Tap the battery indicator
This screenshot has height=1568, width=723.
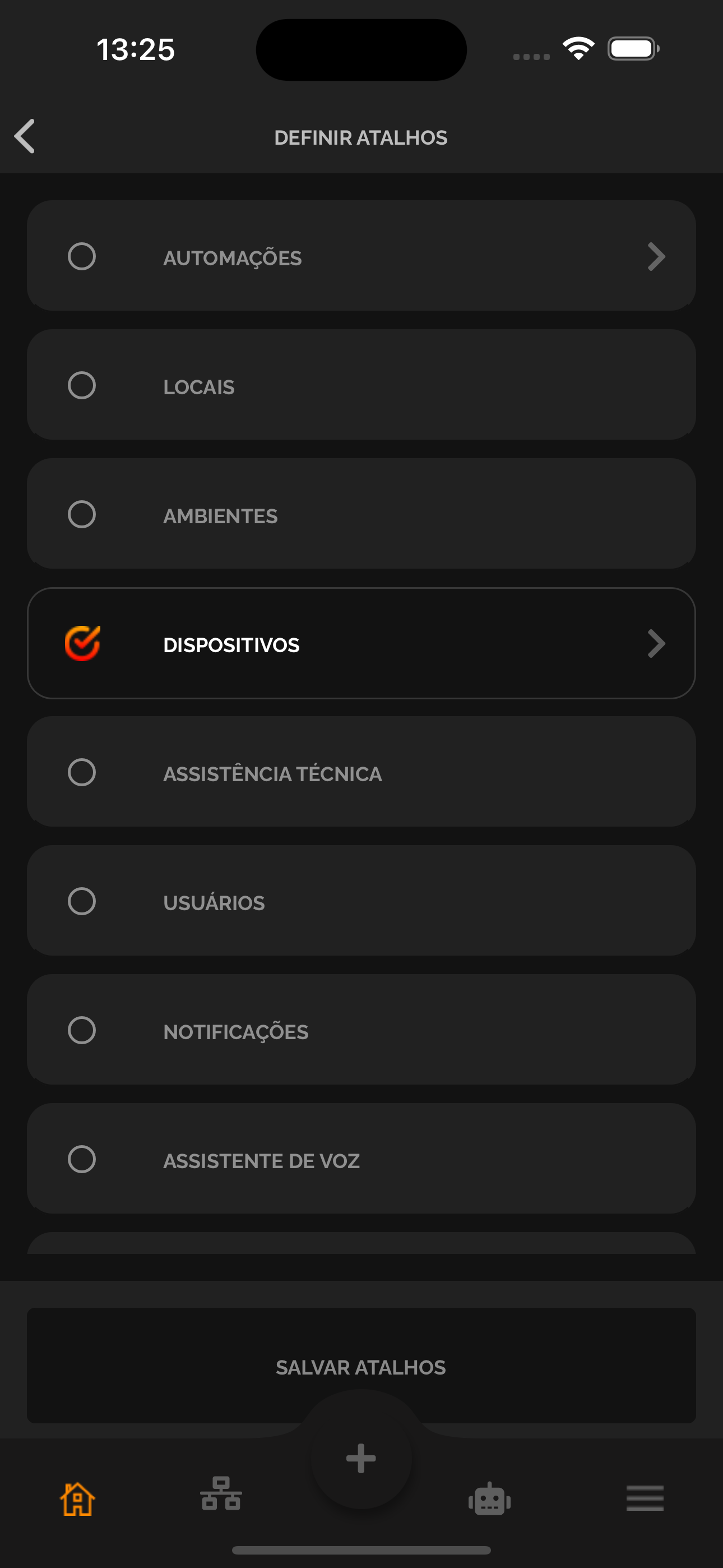click(633, 49)
